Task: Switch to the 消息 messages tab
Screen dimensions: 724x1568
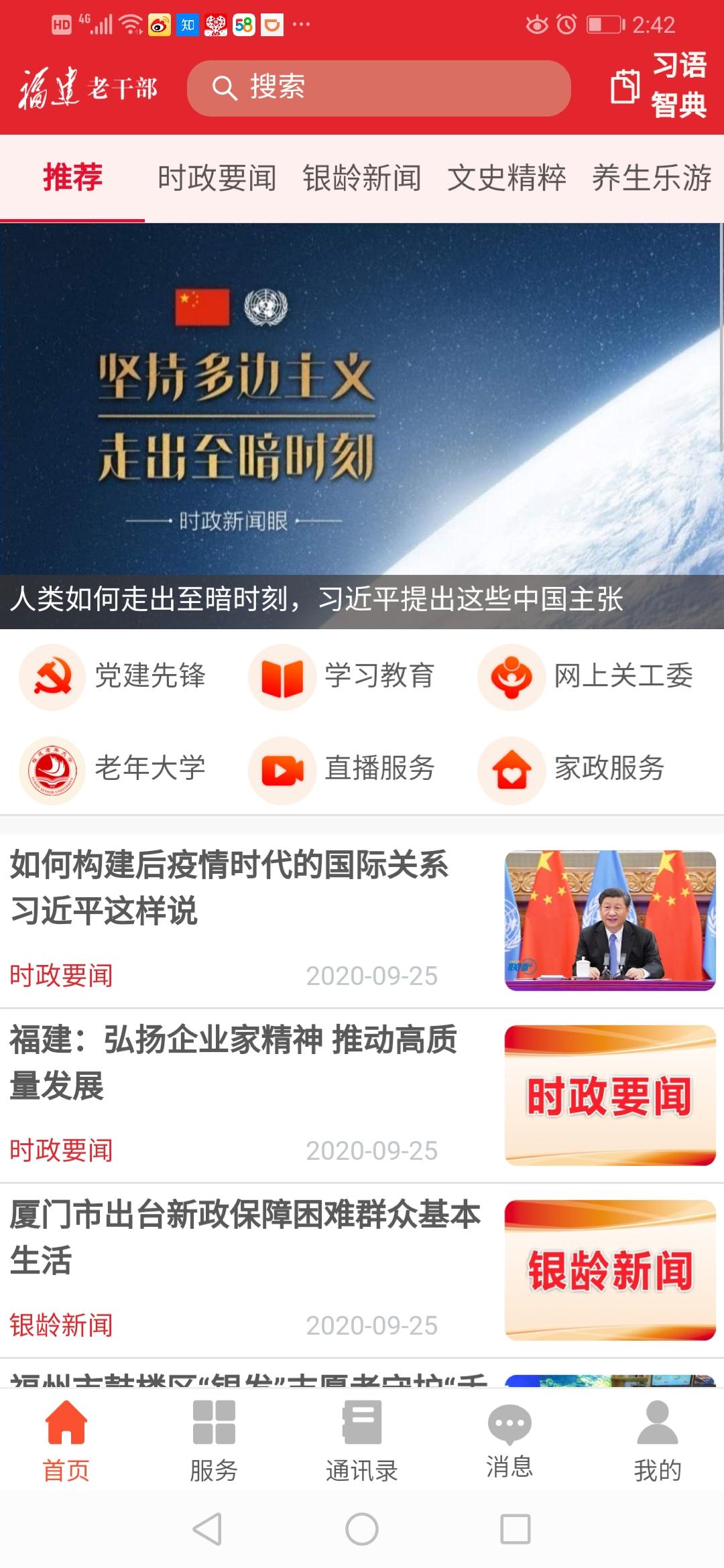Action: (507, 1447)
